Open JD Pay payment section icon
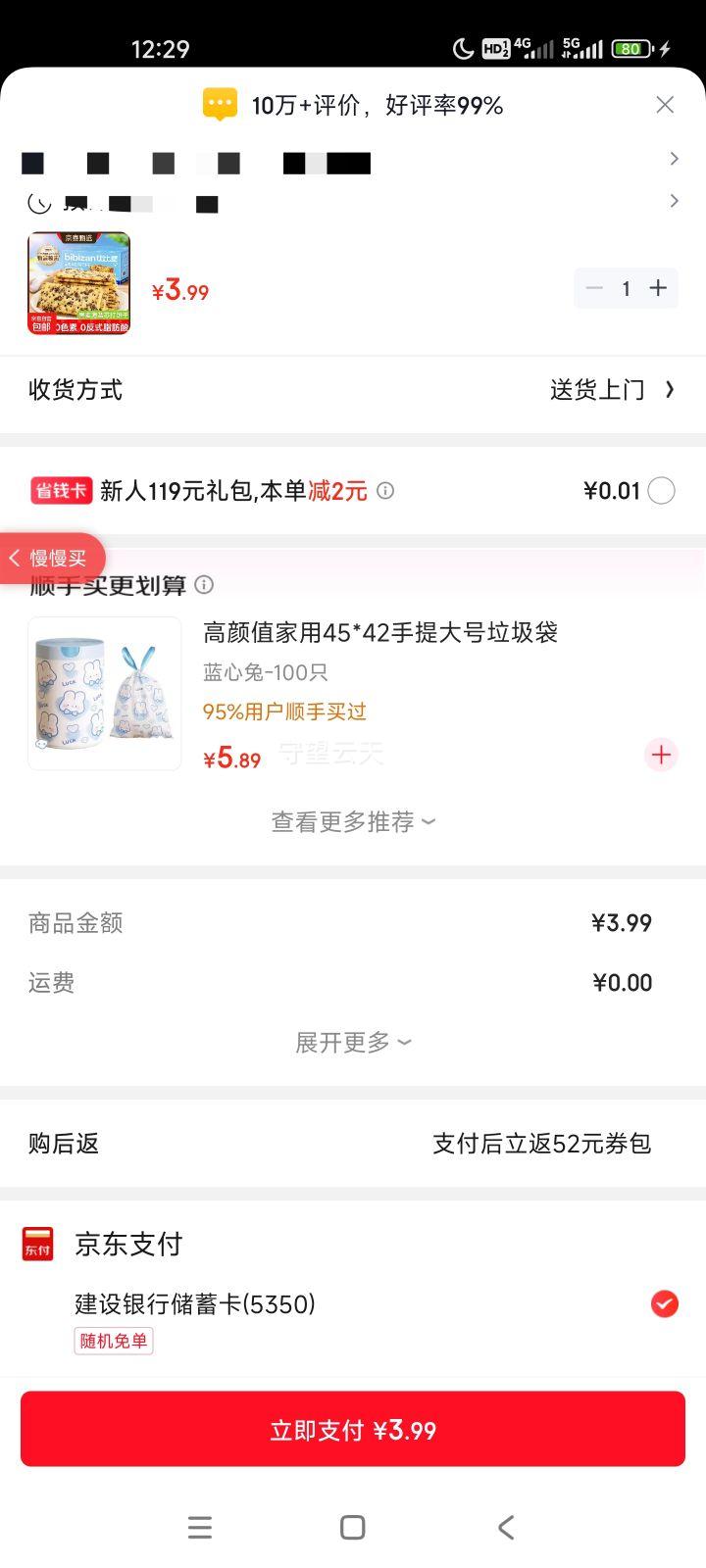 (37, 1243)
